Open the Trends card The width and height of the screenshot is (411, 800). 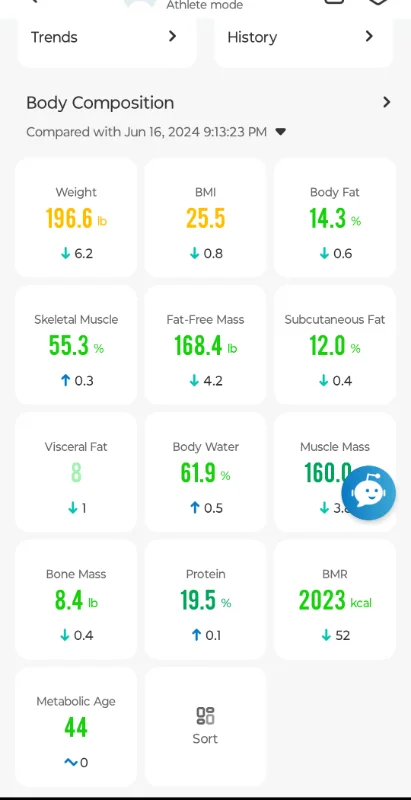[x=107, y=42]
